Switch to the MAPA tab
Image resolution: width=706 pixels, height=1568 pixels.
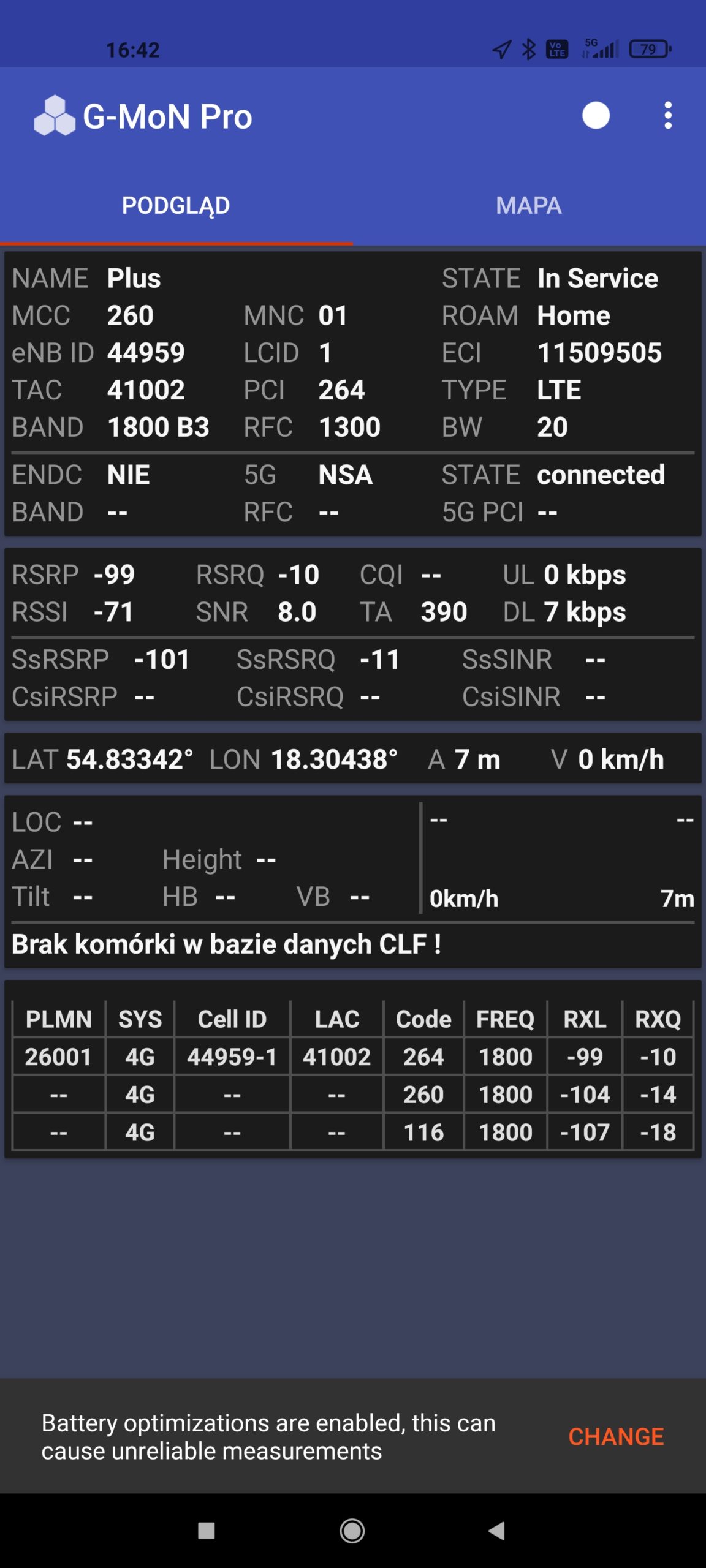click(x=529, y=206)
